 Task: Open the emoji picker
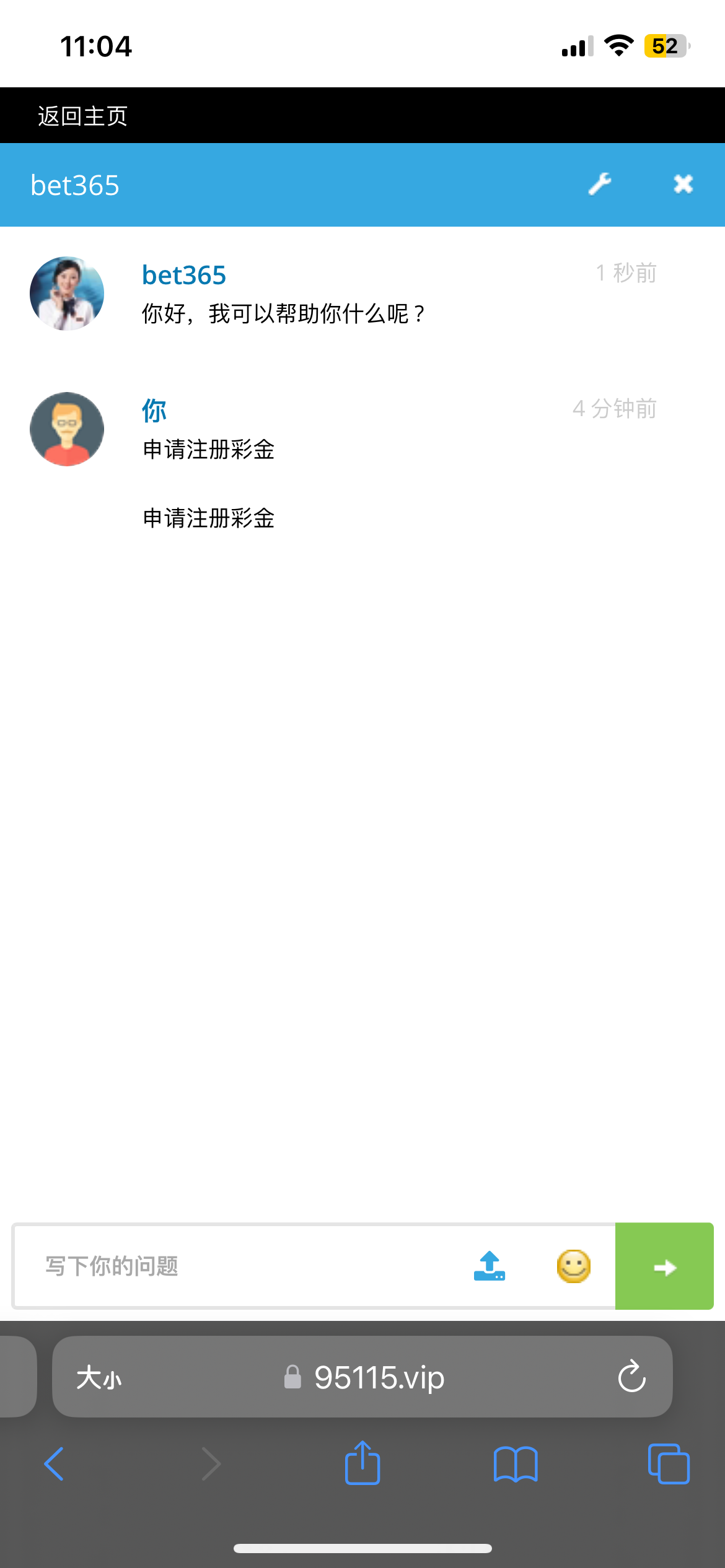pos(573,1266)
